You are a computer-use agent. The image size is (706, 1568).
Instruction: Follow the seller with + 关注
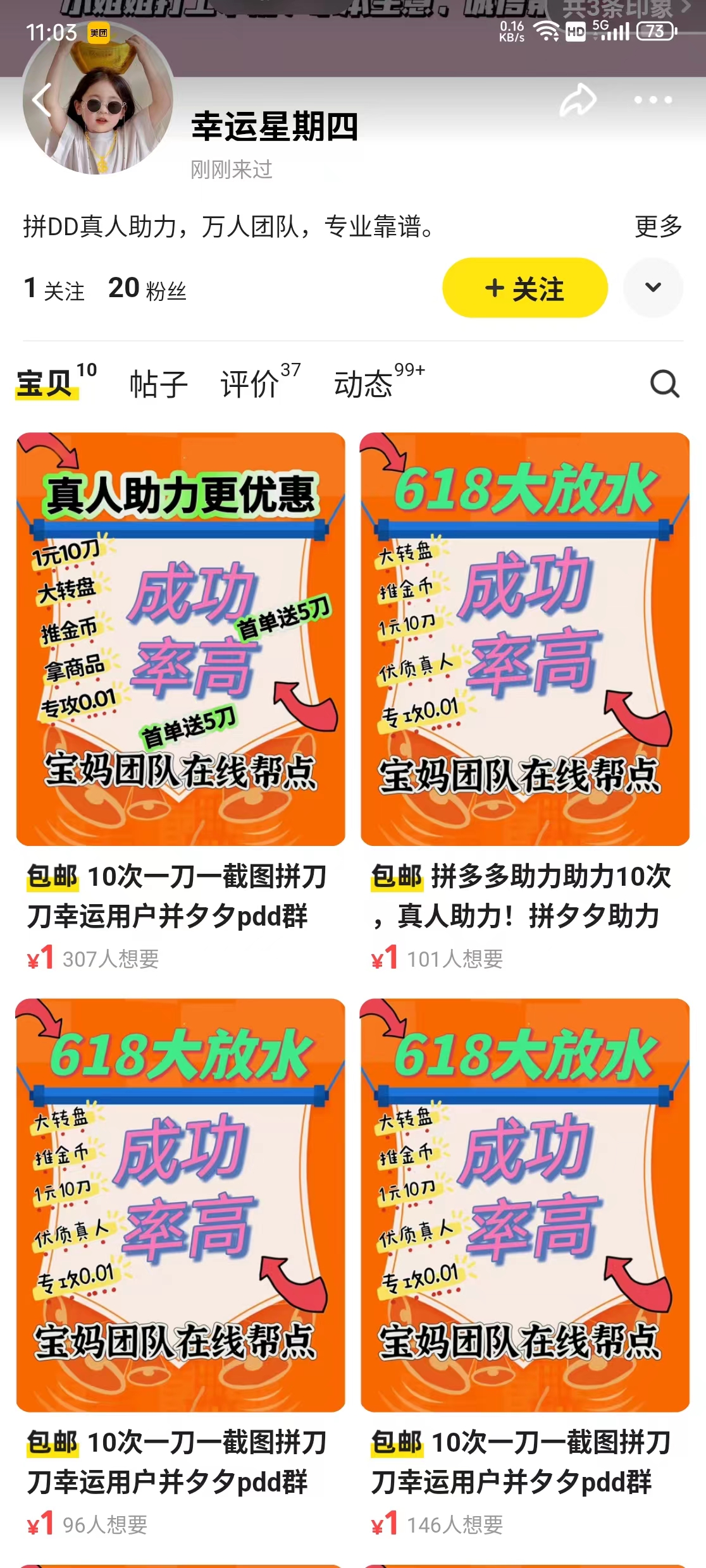tap(524, 288)
